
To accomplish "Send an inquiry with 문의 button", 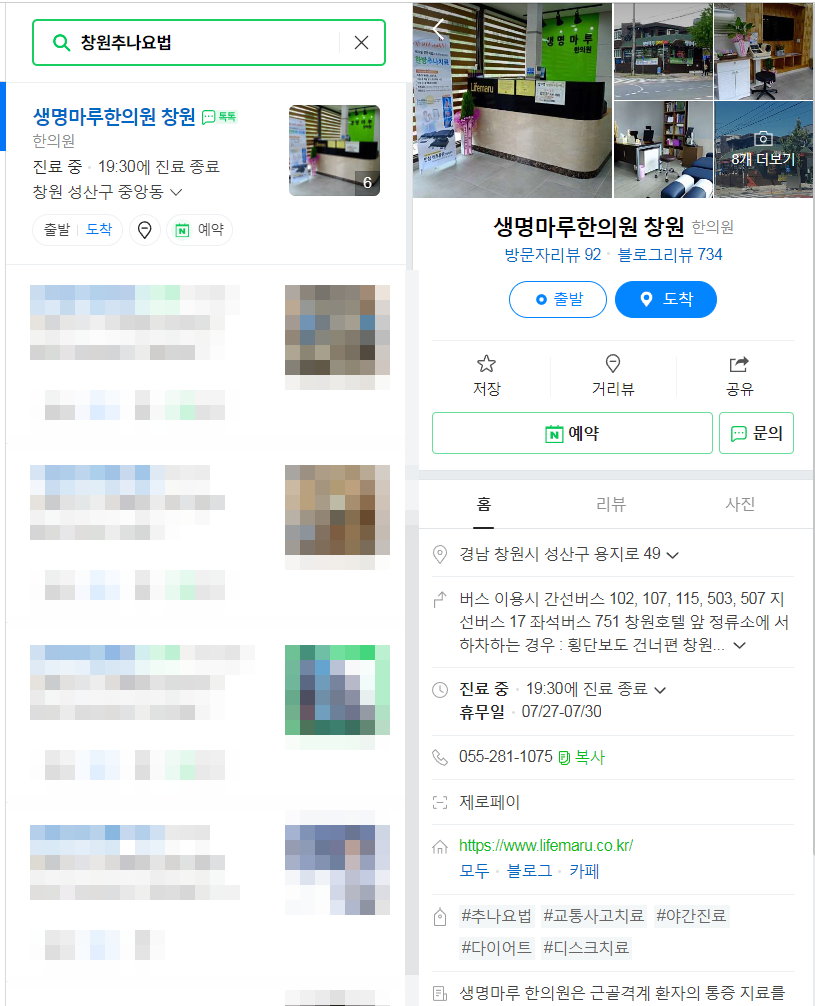I will click(x=756, y=433).
